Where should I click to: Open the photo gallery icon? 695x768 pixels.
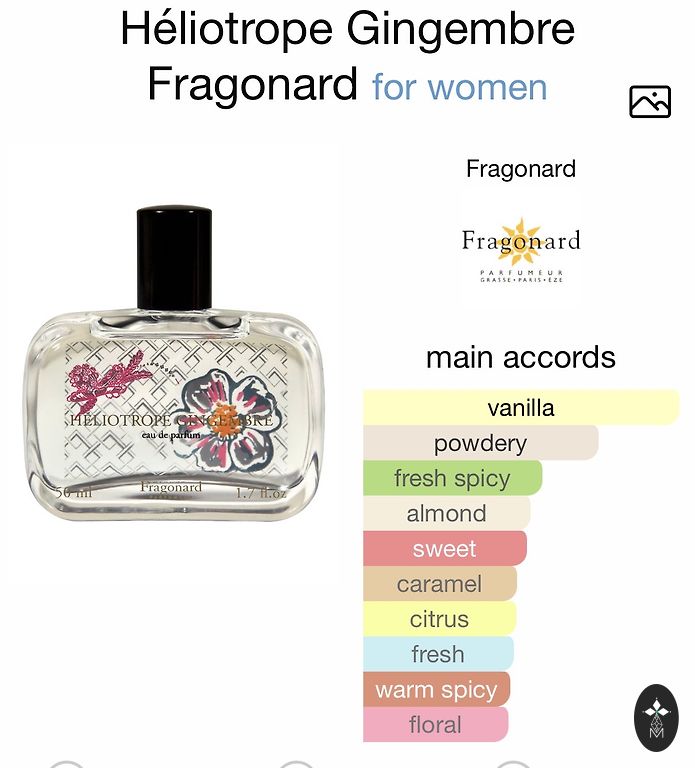(649, 102)
